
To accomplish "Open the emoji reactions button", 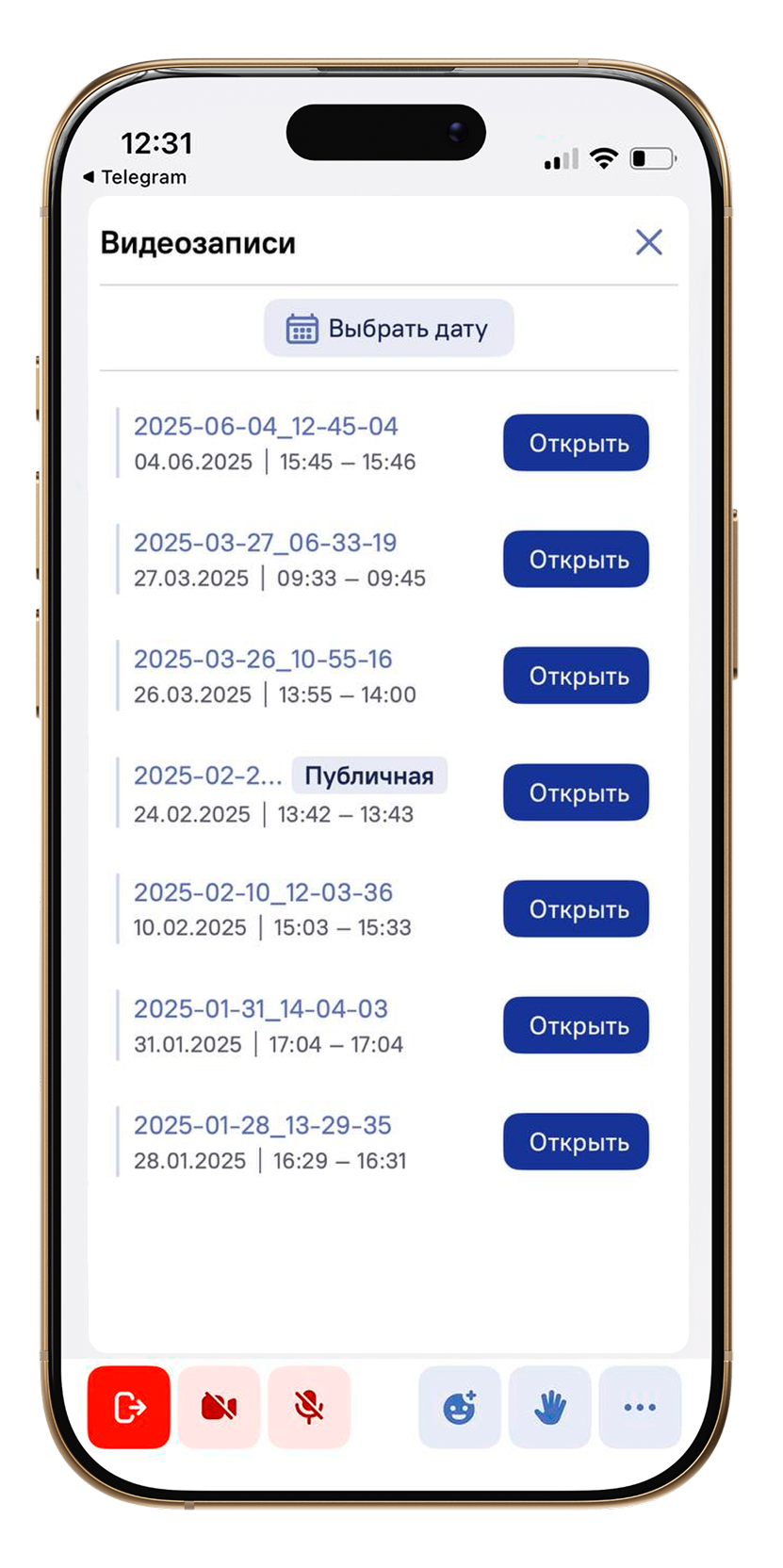I will 460,1407.
